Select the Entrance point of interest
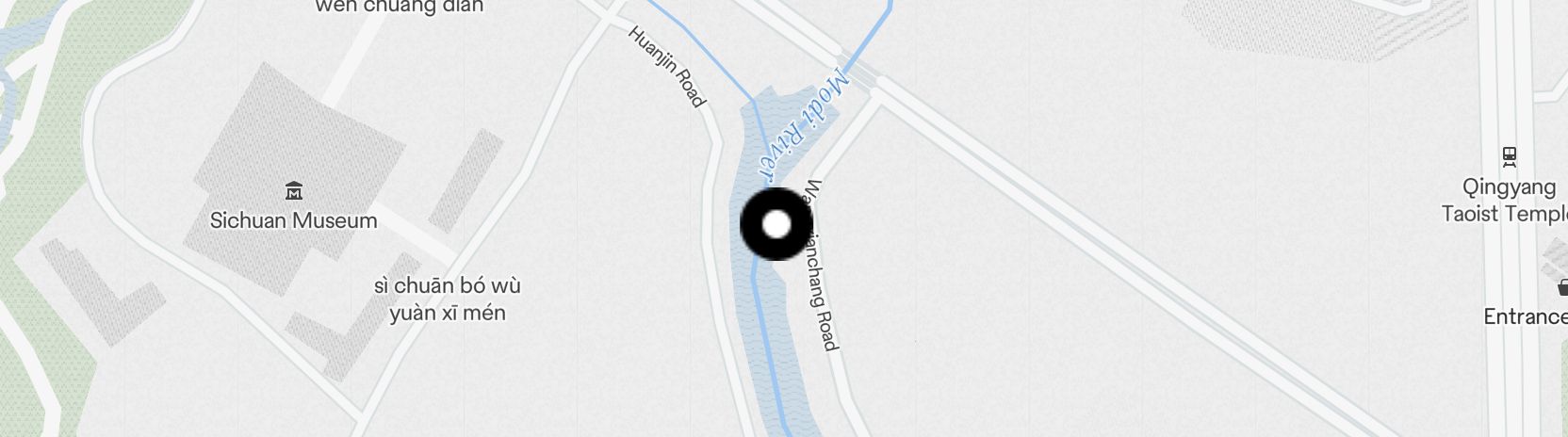The height and width of the screenshot is (437, 1568). [x=1562, y=288]
